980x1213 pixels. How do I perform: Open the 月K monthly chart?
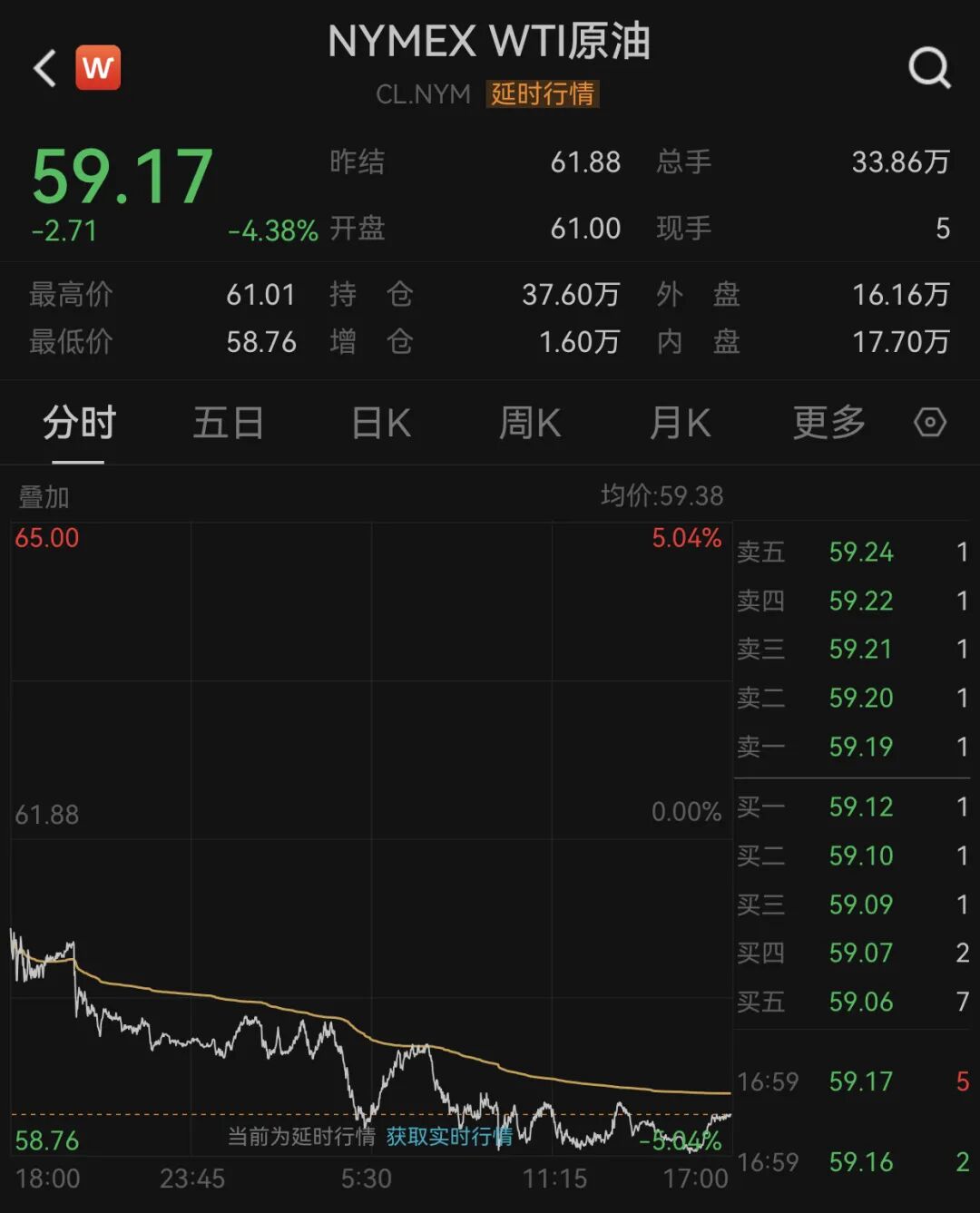(x=680, y=423)
